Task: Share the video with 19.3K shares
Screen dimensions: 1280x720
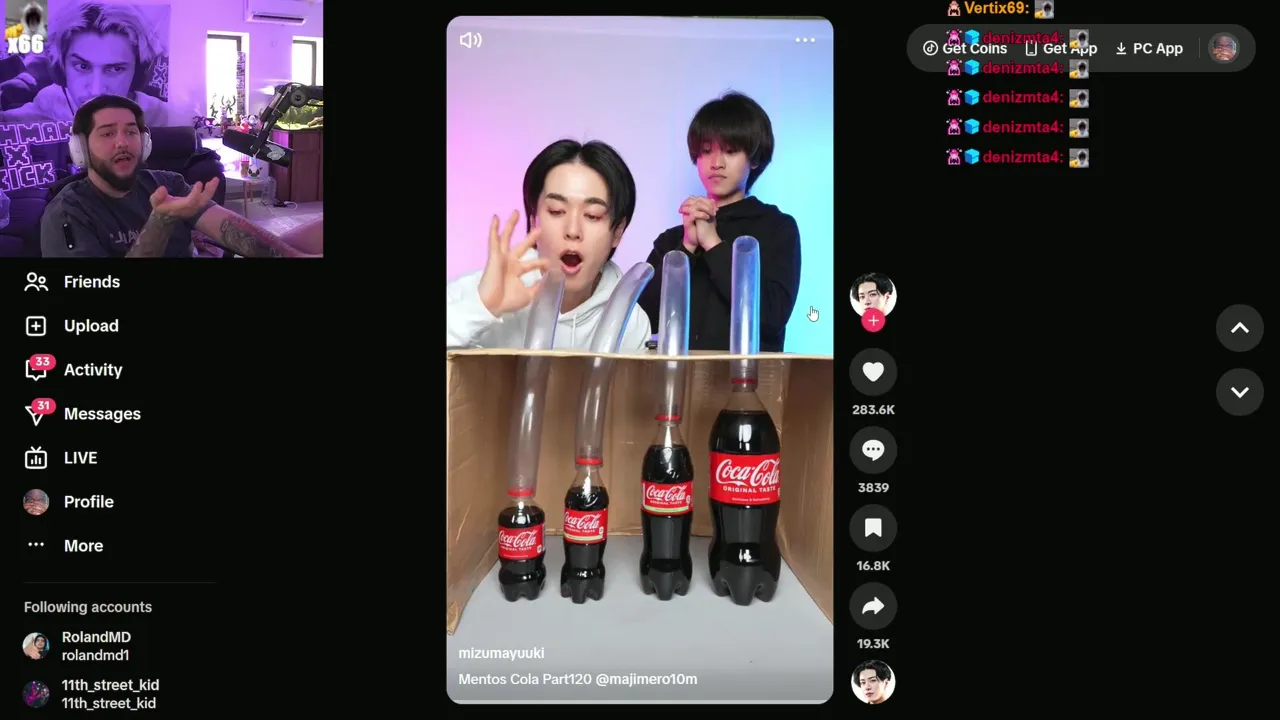Action: (873, 606)
